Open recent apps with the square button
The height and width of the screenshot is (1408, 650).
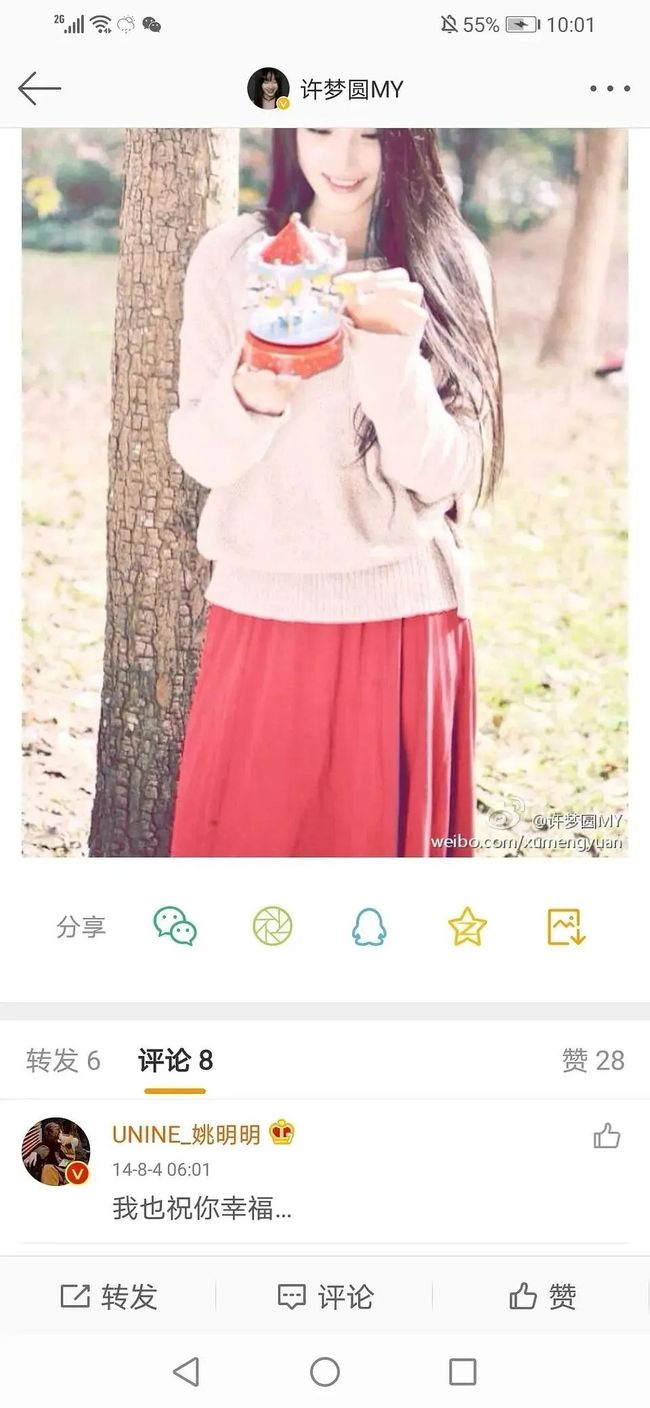click(462, 1371)
